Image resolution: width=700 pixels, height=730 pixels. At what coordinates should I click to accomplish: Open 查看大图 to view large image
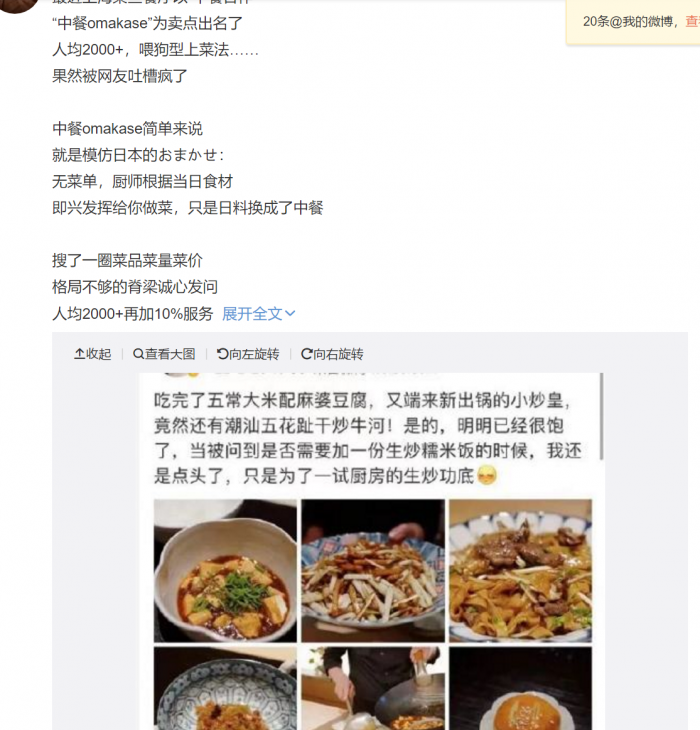click(x=164, y=354)
